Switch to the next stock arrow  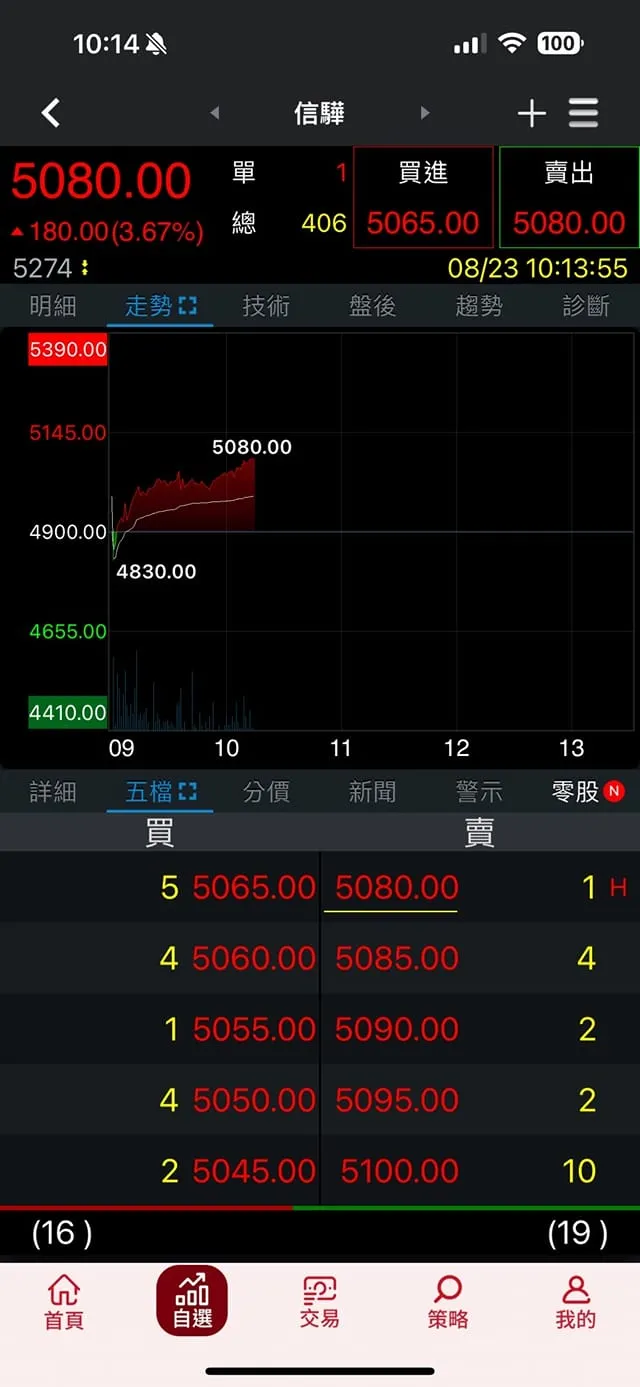(x=425, y=113)
